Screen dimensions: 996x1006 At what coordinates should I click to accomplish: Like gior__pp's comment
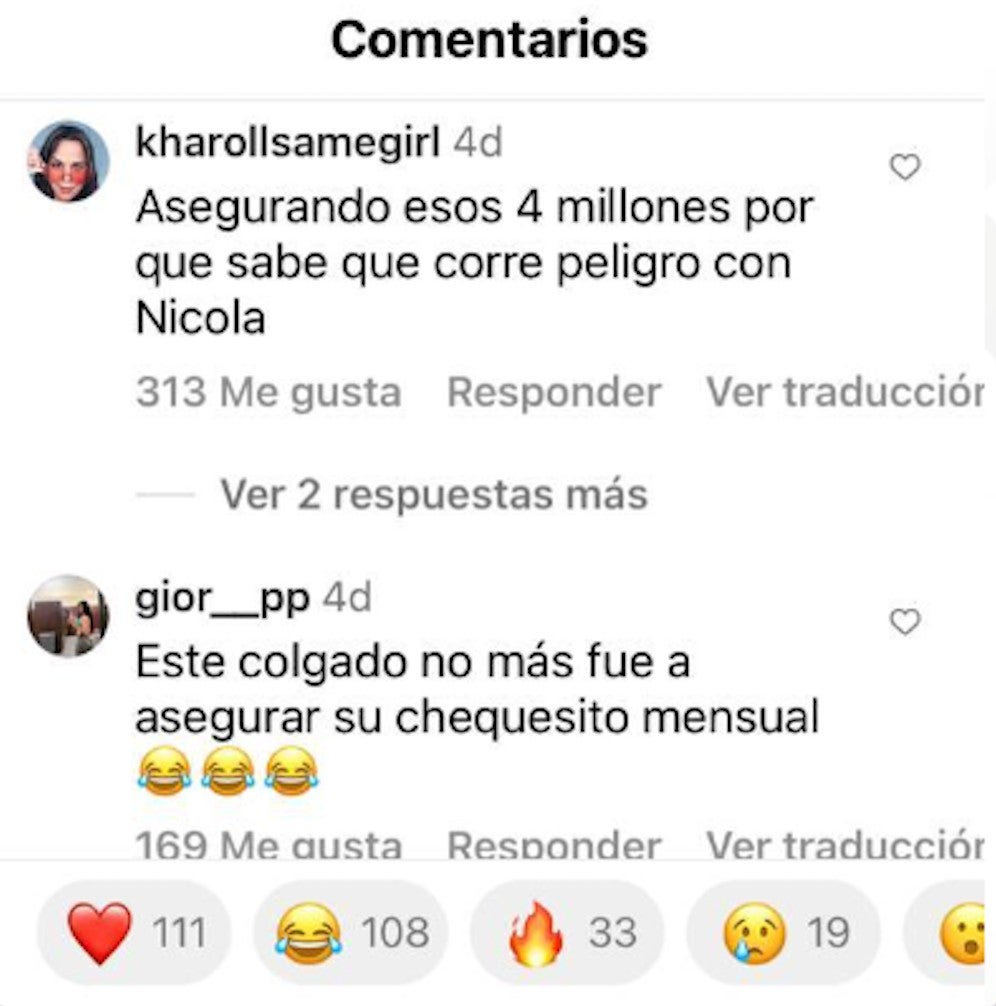(x=904, y=622)
